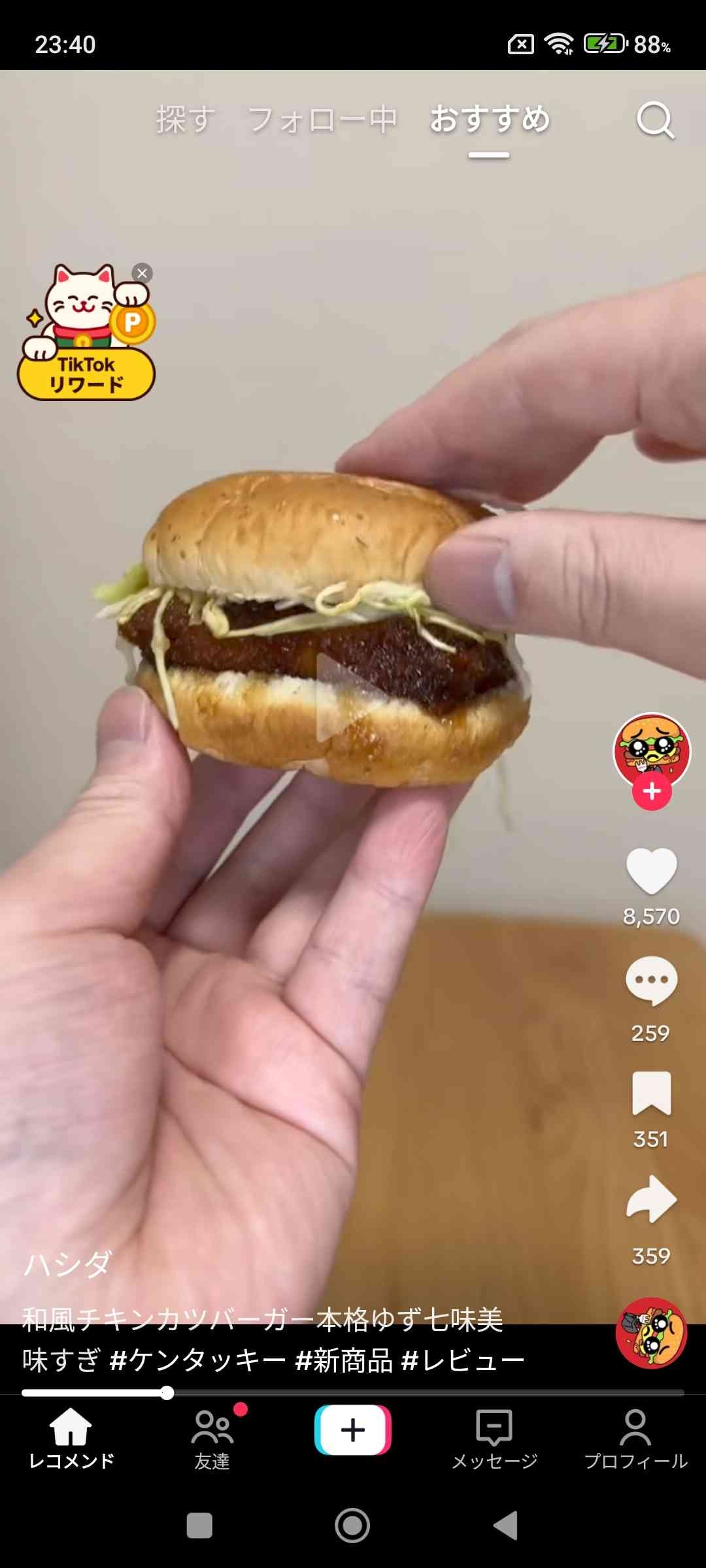Like this burger video
The image size is (706, 1568).
651,870
